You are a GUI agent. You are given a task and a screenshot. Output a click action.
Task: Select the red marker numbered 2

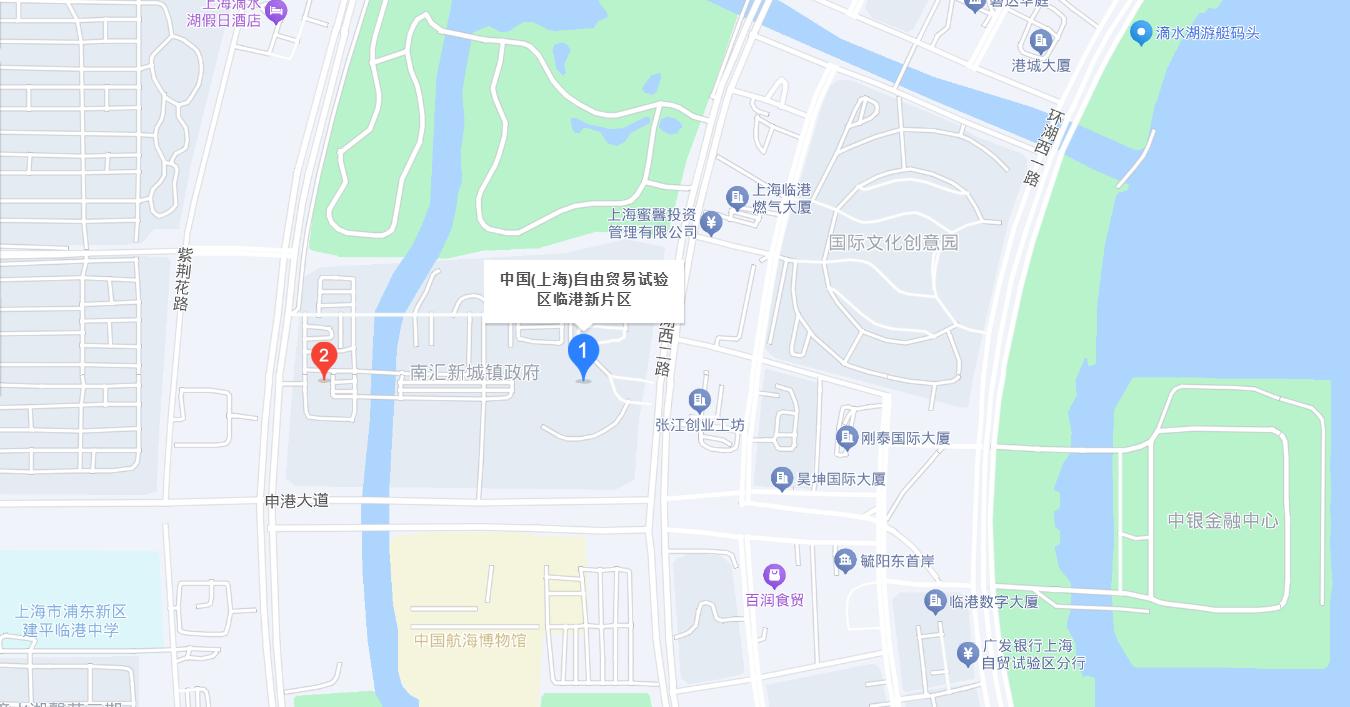click(323, 358)
